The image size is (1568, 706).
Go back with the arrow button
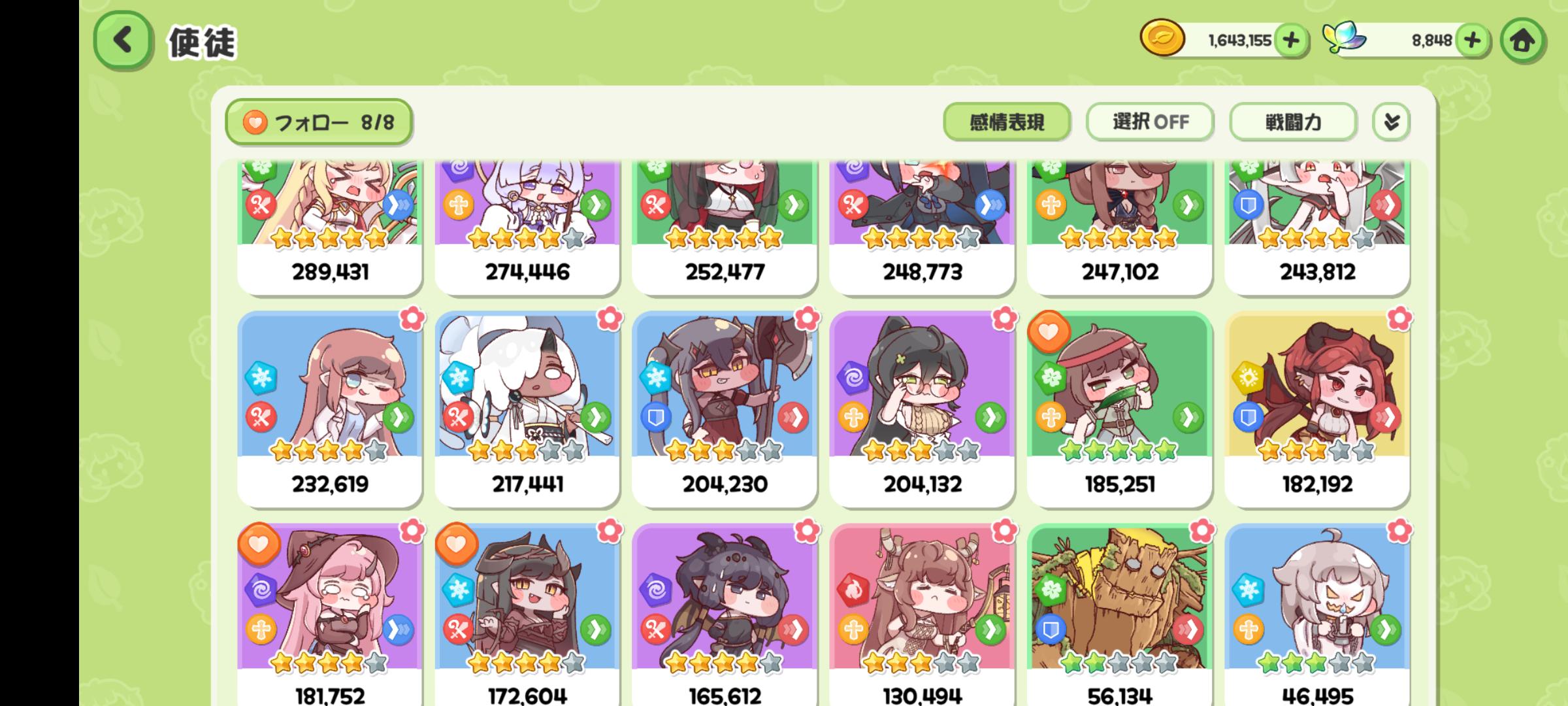point(123,41)
